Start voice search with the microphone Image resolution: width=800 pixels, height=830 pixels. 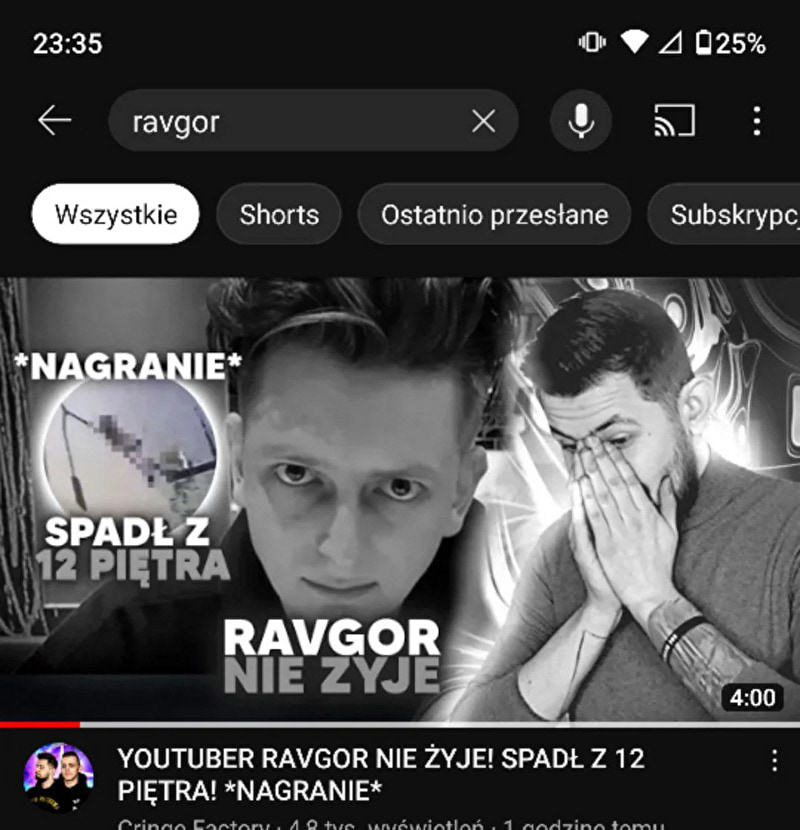580,122
